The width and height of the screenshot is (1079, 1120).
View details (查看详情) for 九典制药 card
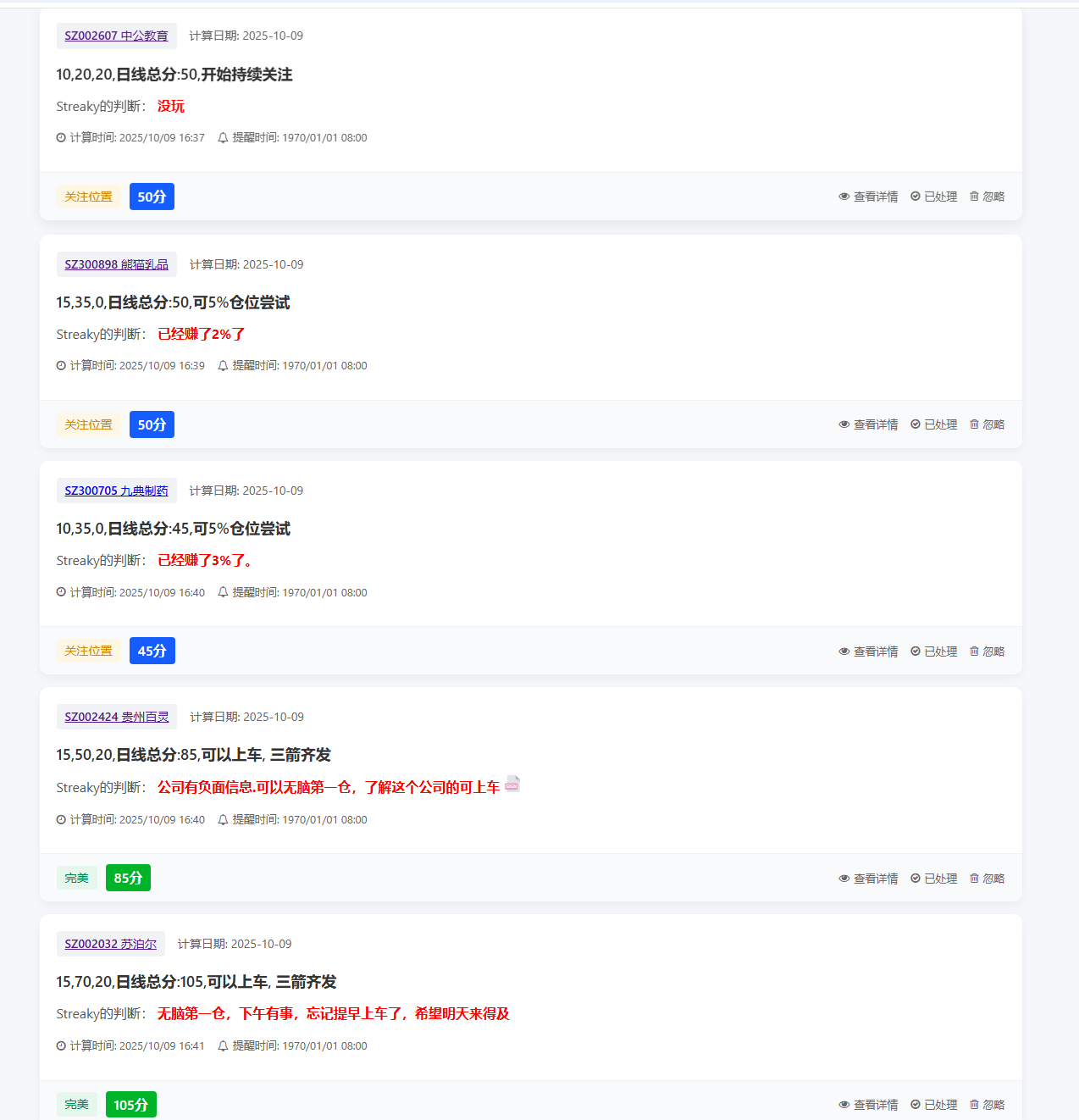(x=868, y=651)
